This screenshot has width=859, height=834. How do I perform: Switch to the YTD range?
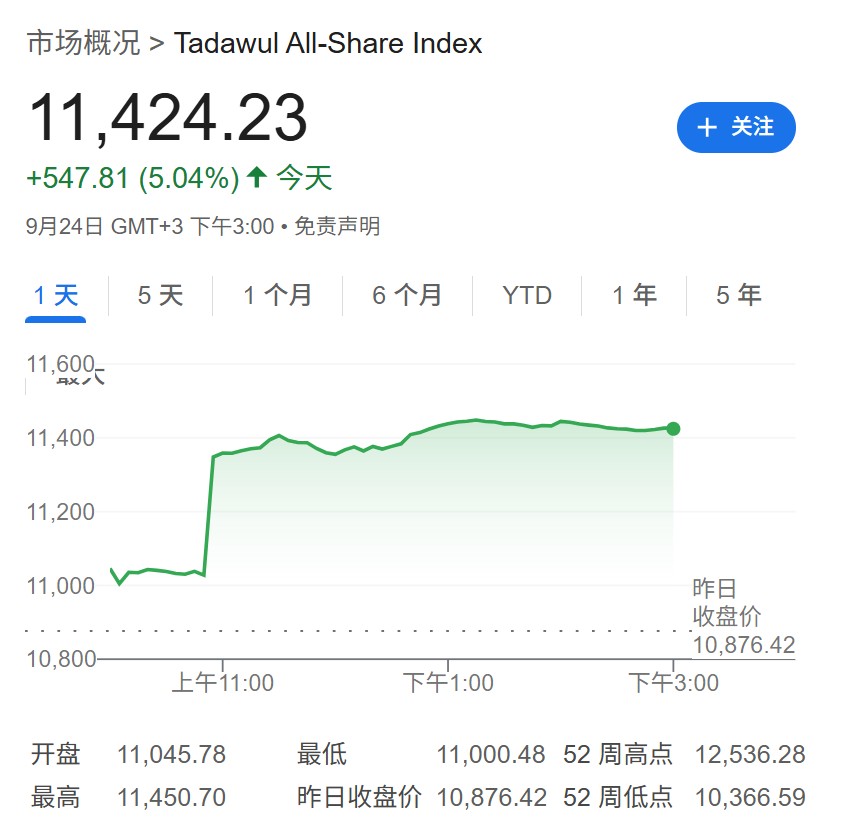tap(527, 295)
